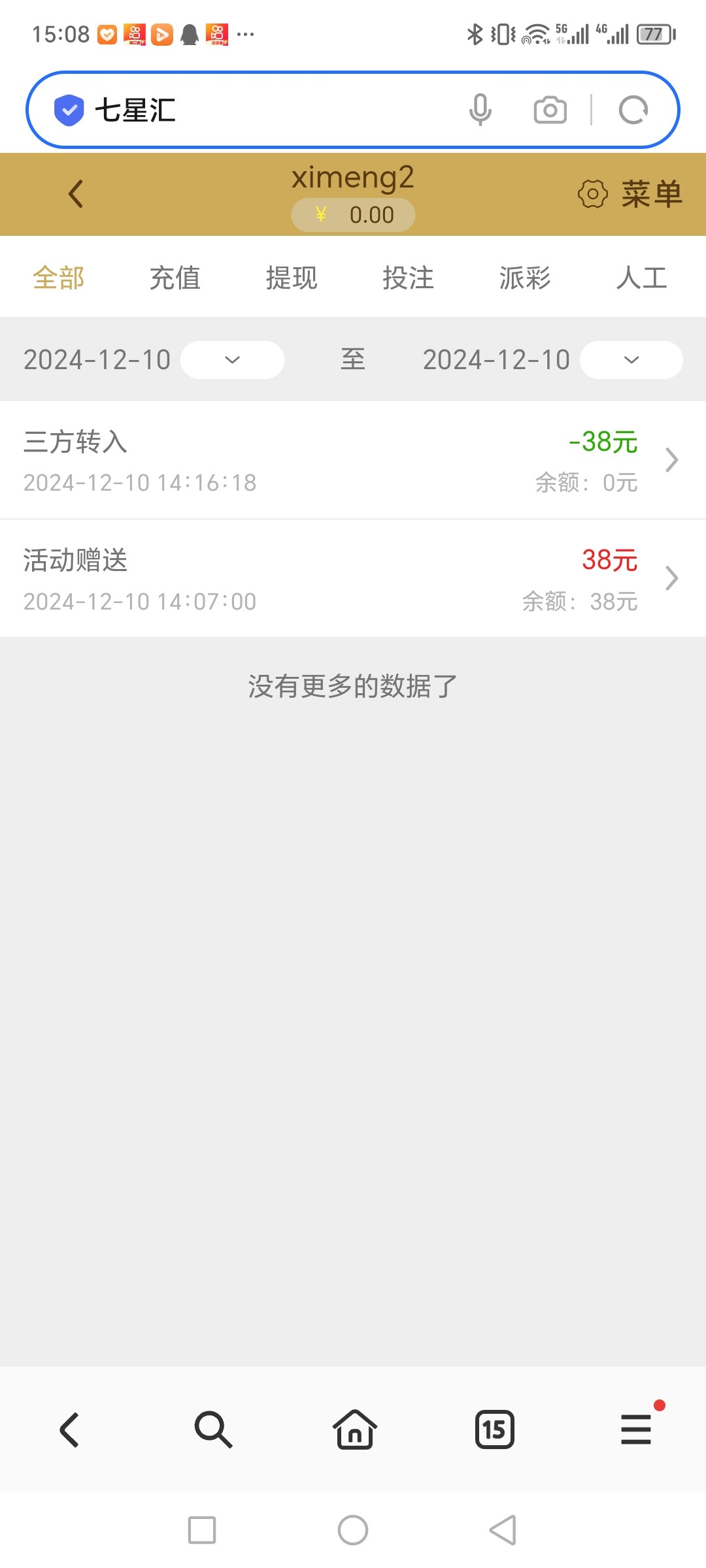Open the 人工 tab

tap(641, 278)
